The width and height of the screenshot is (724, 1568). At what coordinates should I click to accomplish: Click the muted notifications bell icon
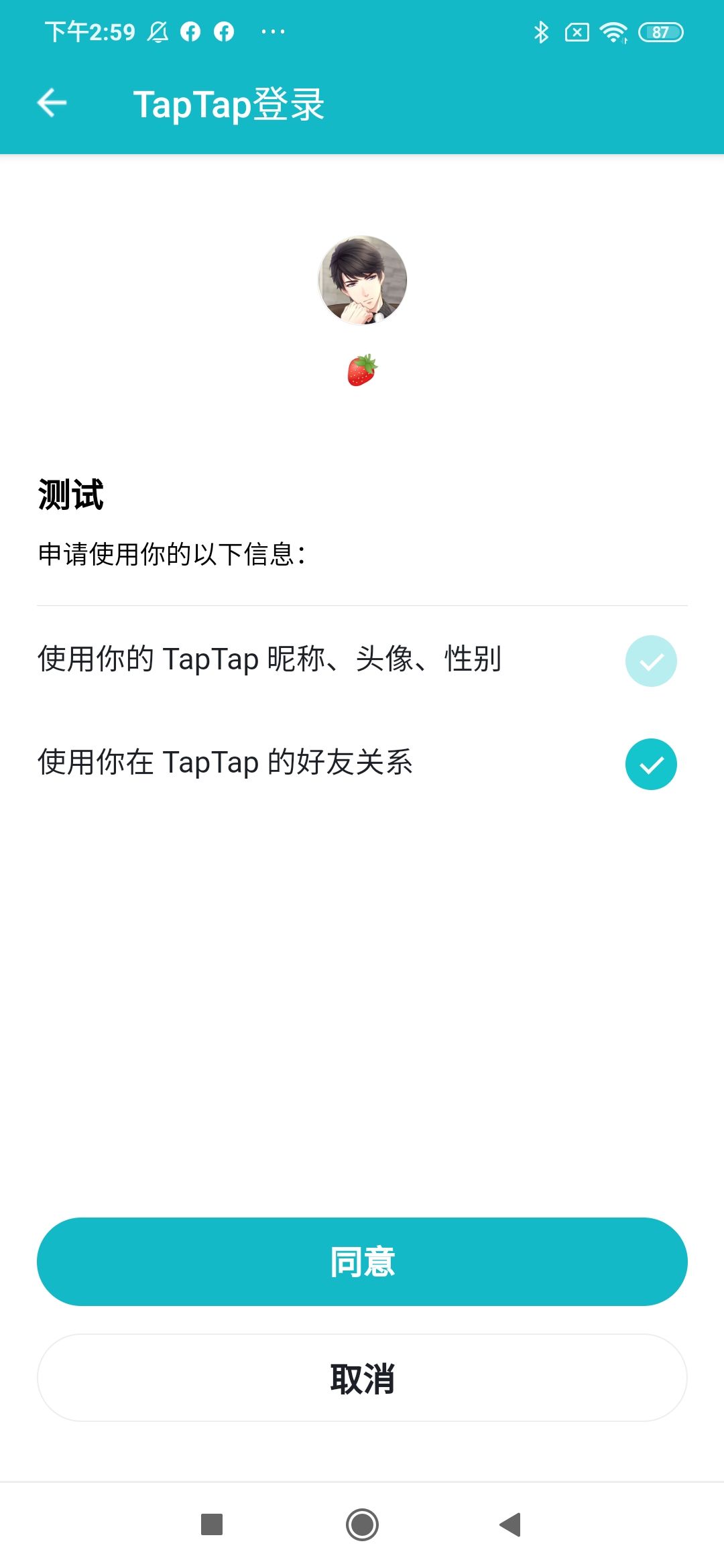point(159,31)
